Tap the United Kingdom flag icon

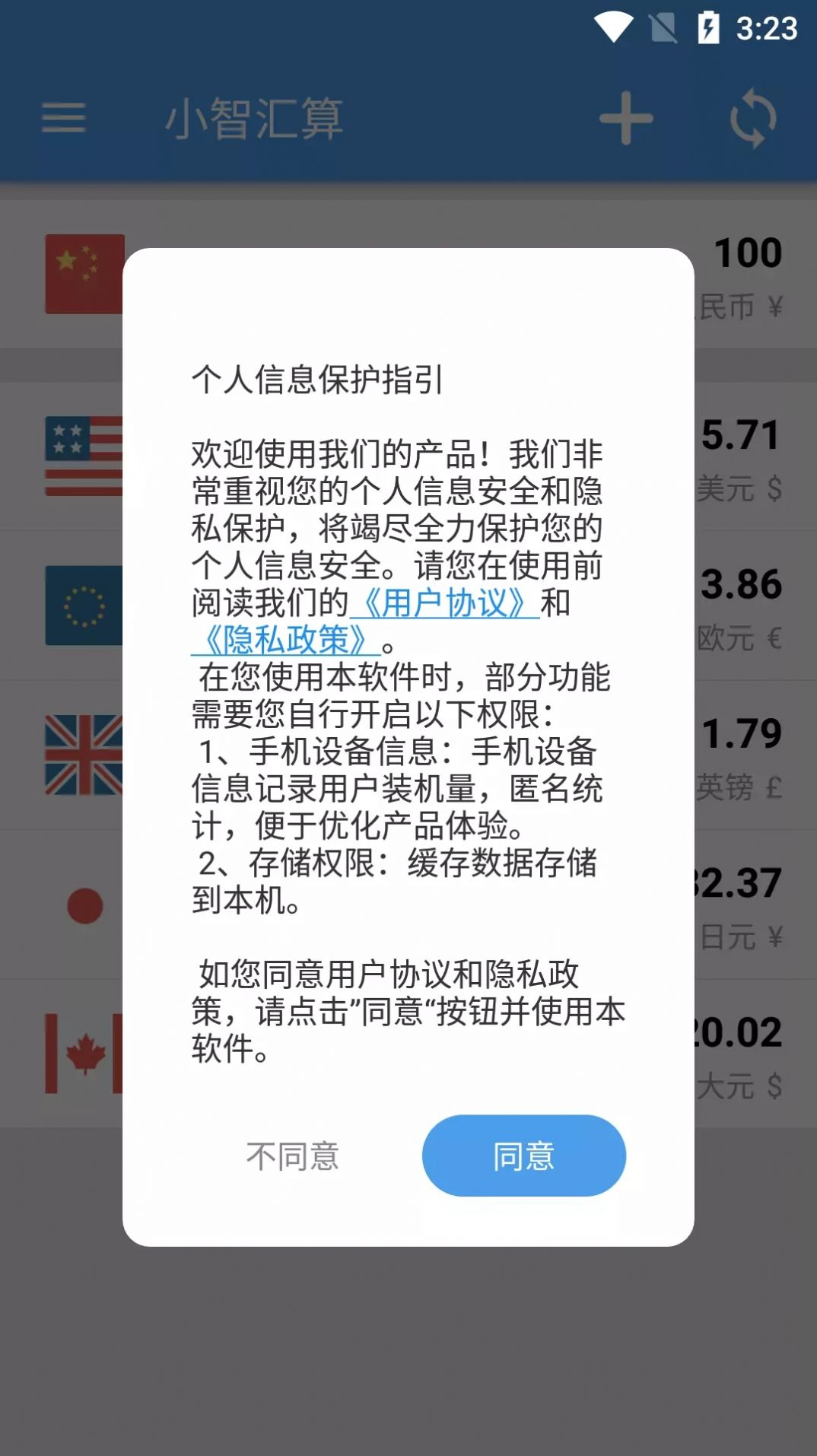click(x=84, y=753)
